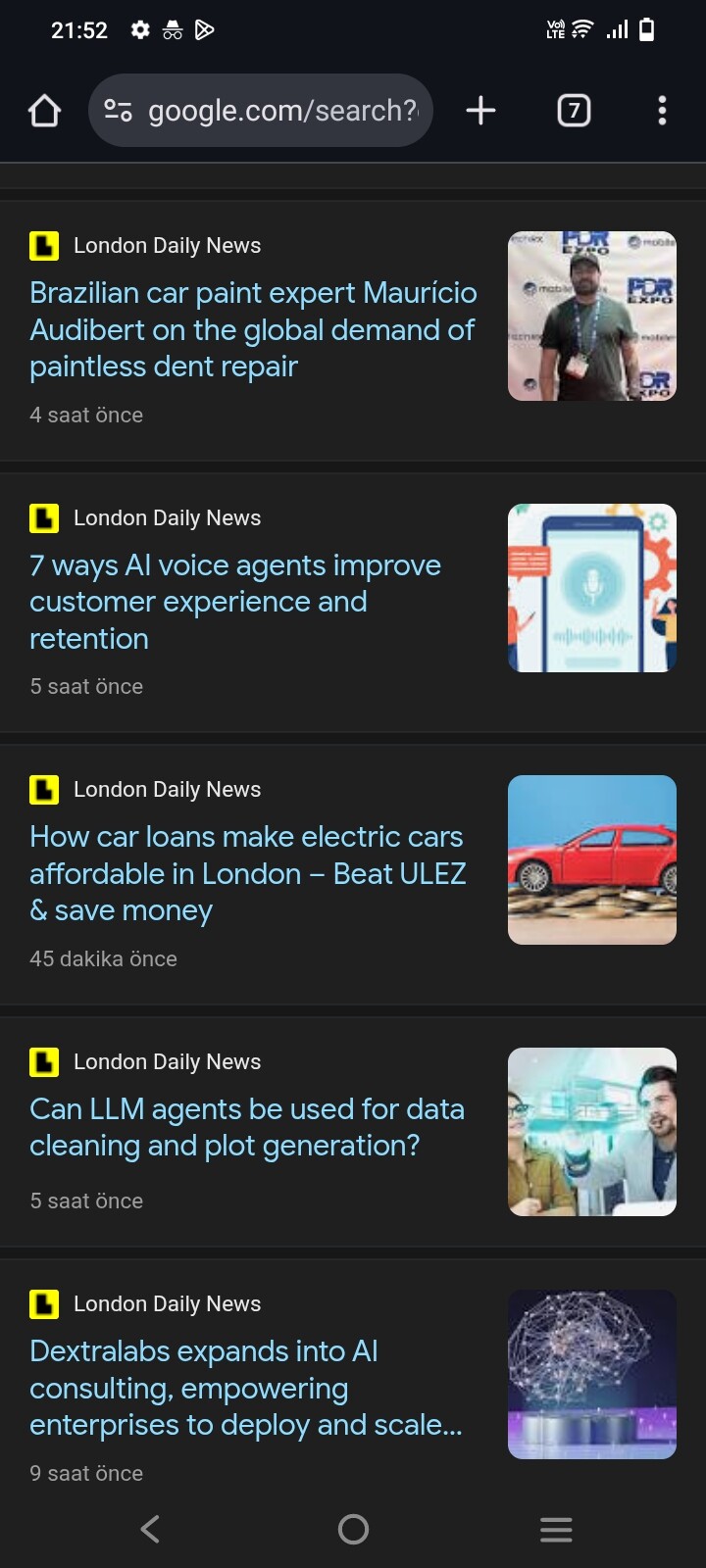
Task: Tap the red car on coins thumbnail
Action: [591, 859]
